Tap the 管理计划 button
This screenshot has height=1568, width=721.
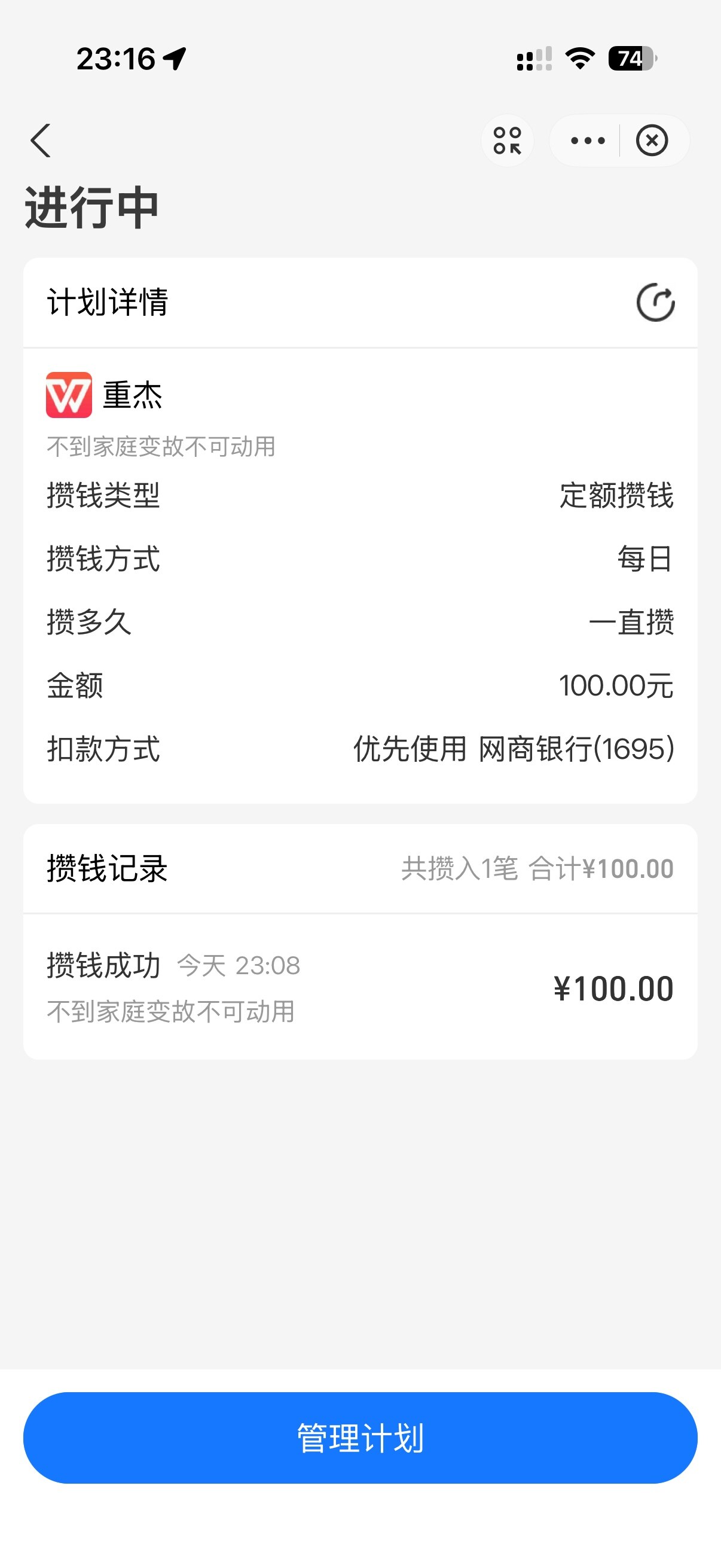(360, 1438)
